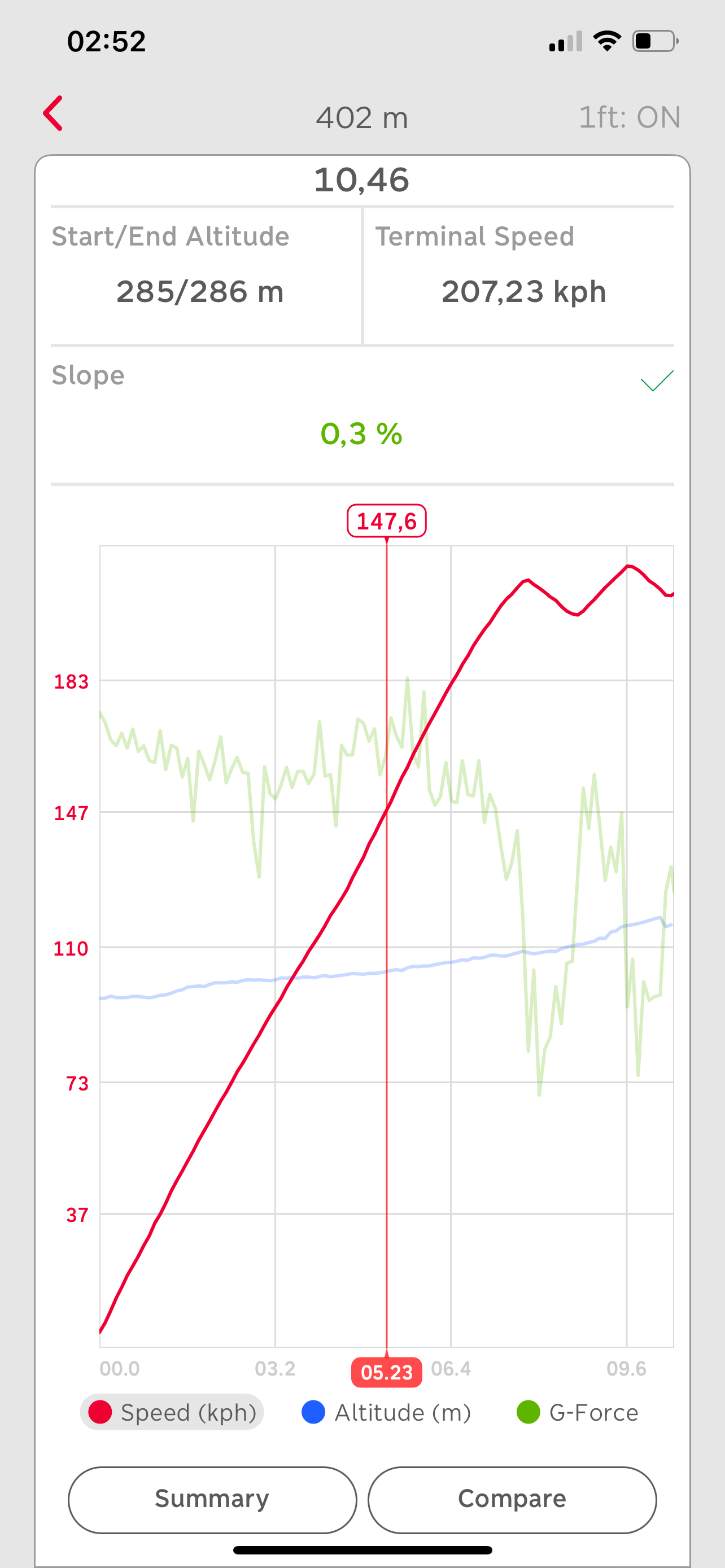Open the Summary view

pyautogui.click(x=212, y=1499)
